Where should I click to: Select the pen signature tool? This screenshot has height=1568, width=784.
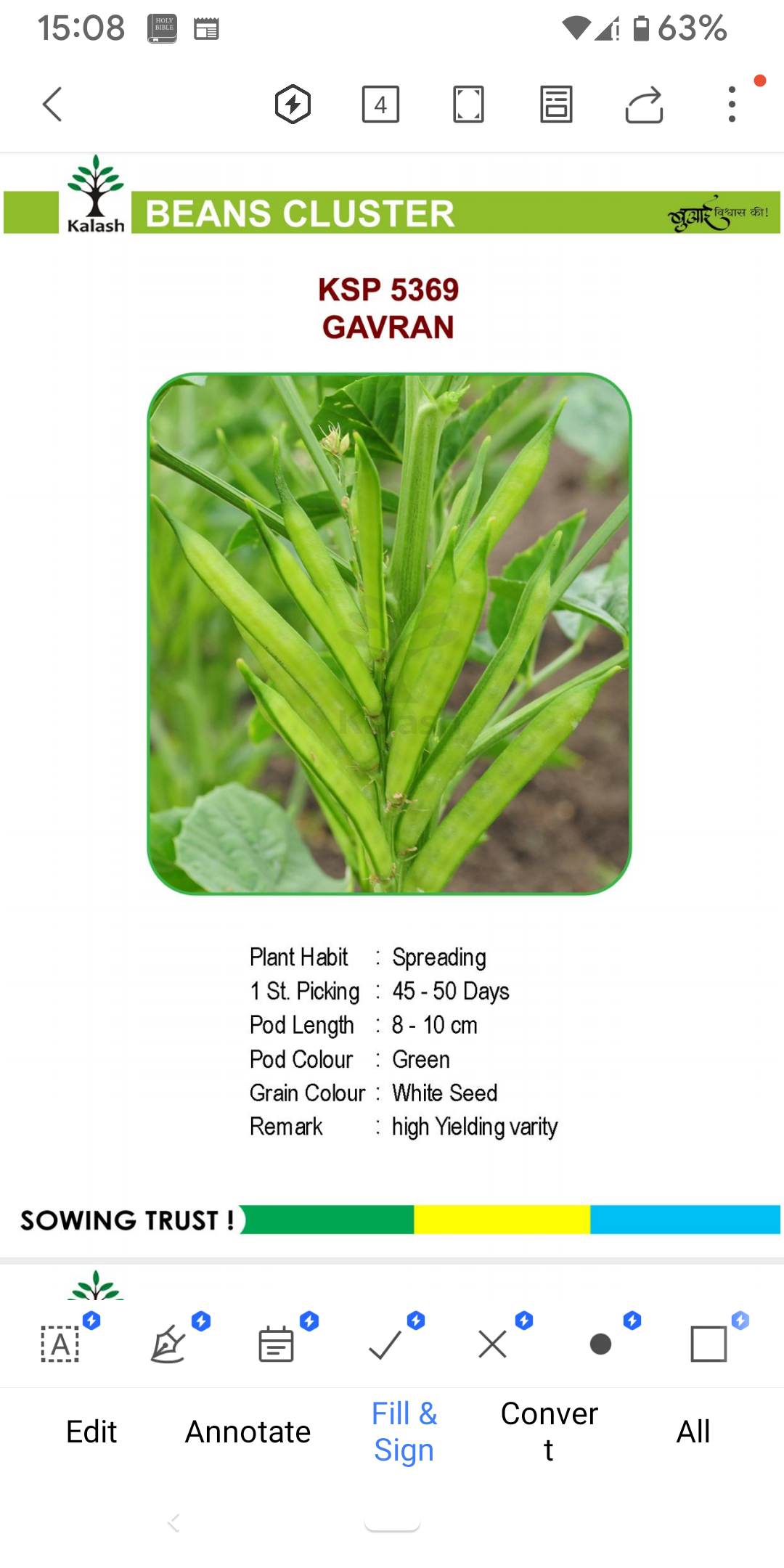tap(168, 1344)
